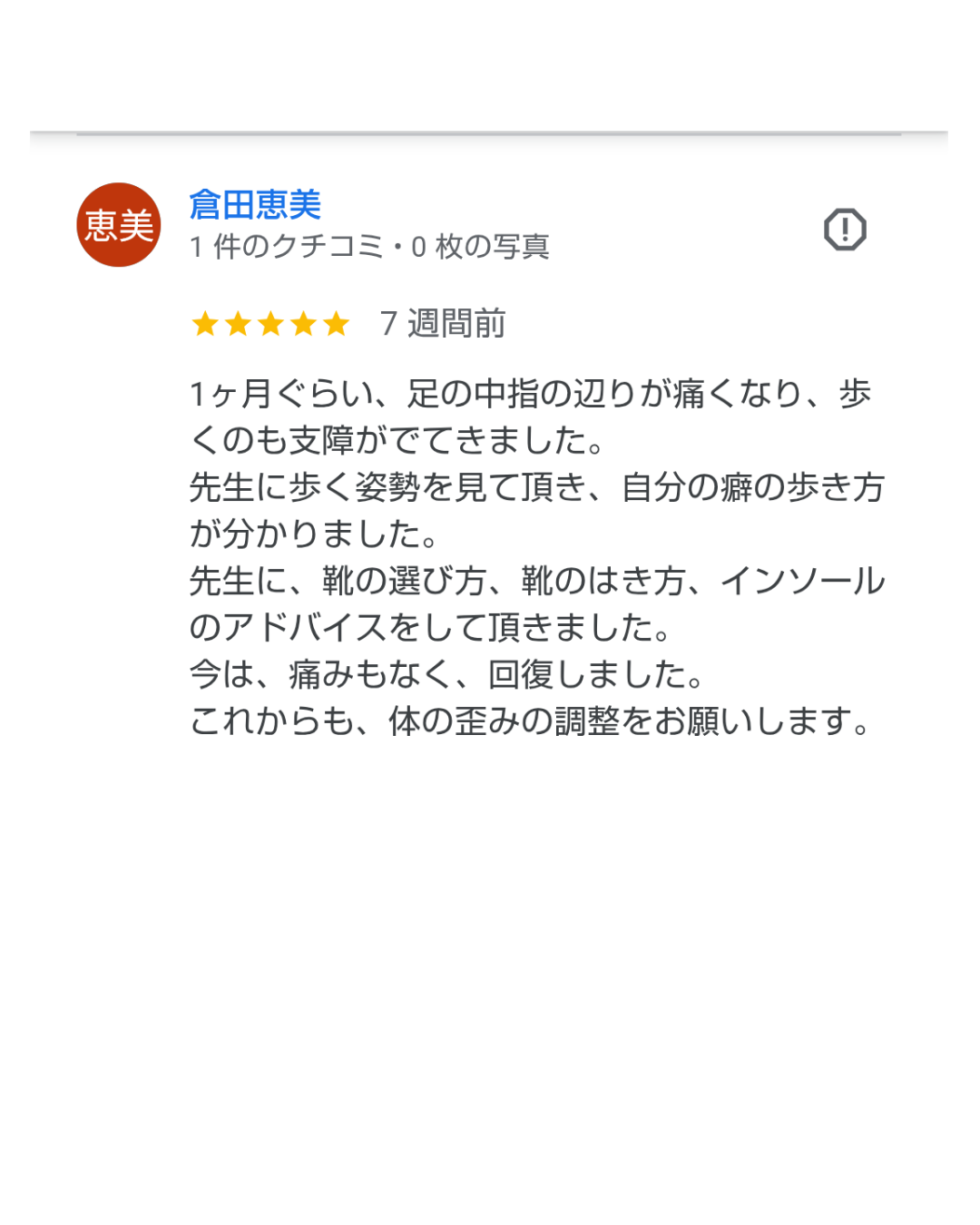Tap the 恵美 avatar picture
This screenshot has height=1225, width=980.
[x=119, y=225]
